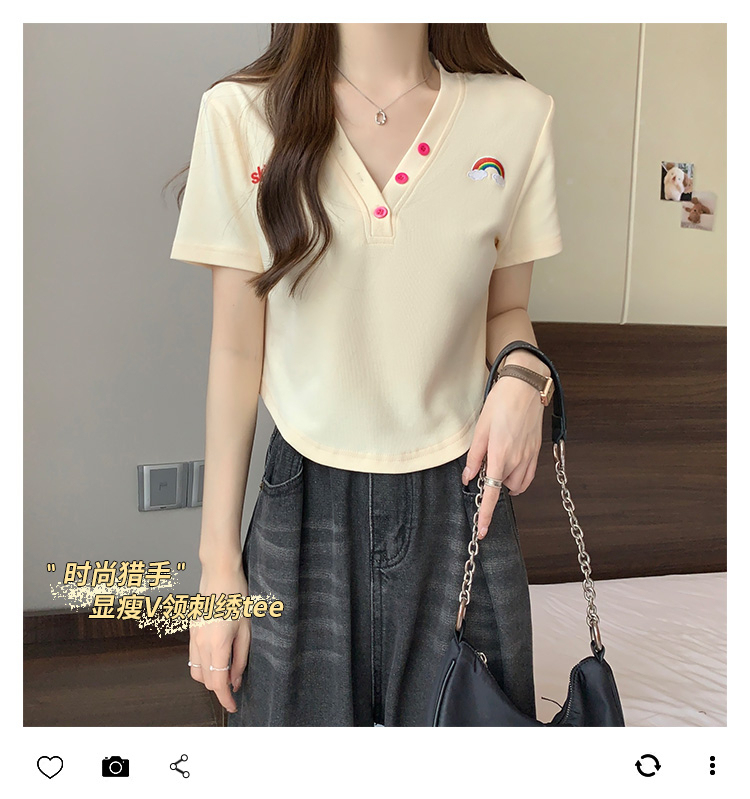The image size is (750, 799).
Task: Open the three-dot overflow menu
Action: point(712,766)
